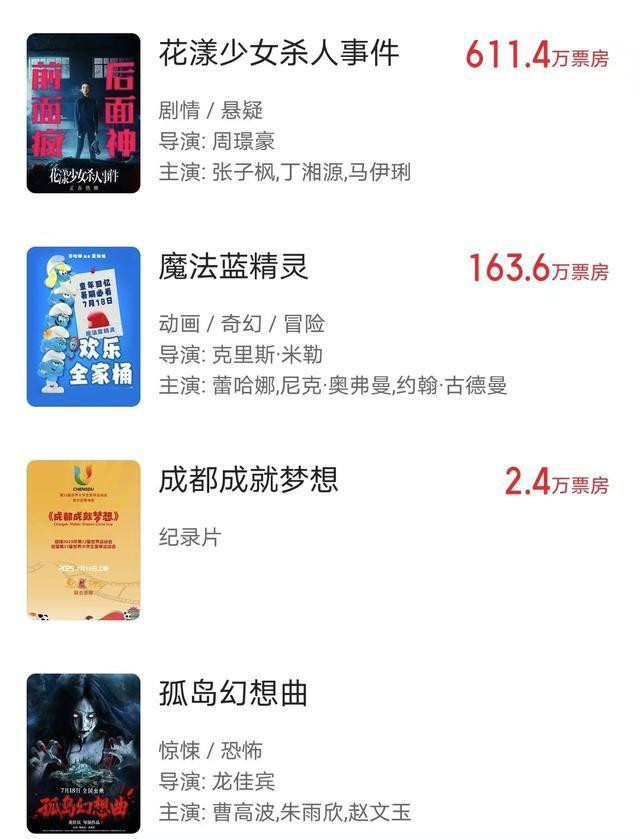Image resolution: width=640 pixels, height=839 pixels.
Task: Open the horror film 孤岛幻想曲
Action: (233, 694)
